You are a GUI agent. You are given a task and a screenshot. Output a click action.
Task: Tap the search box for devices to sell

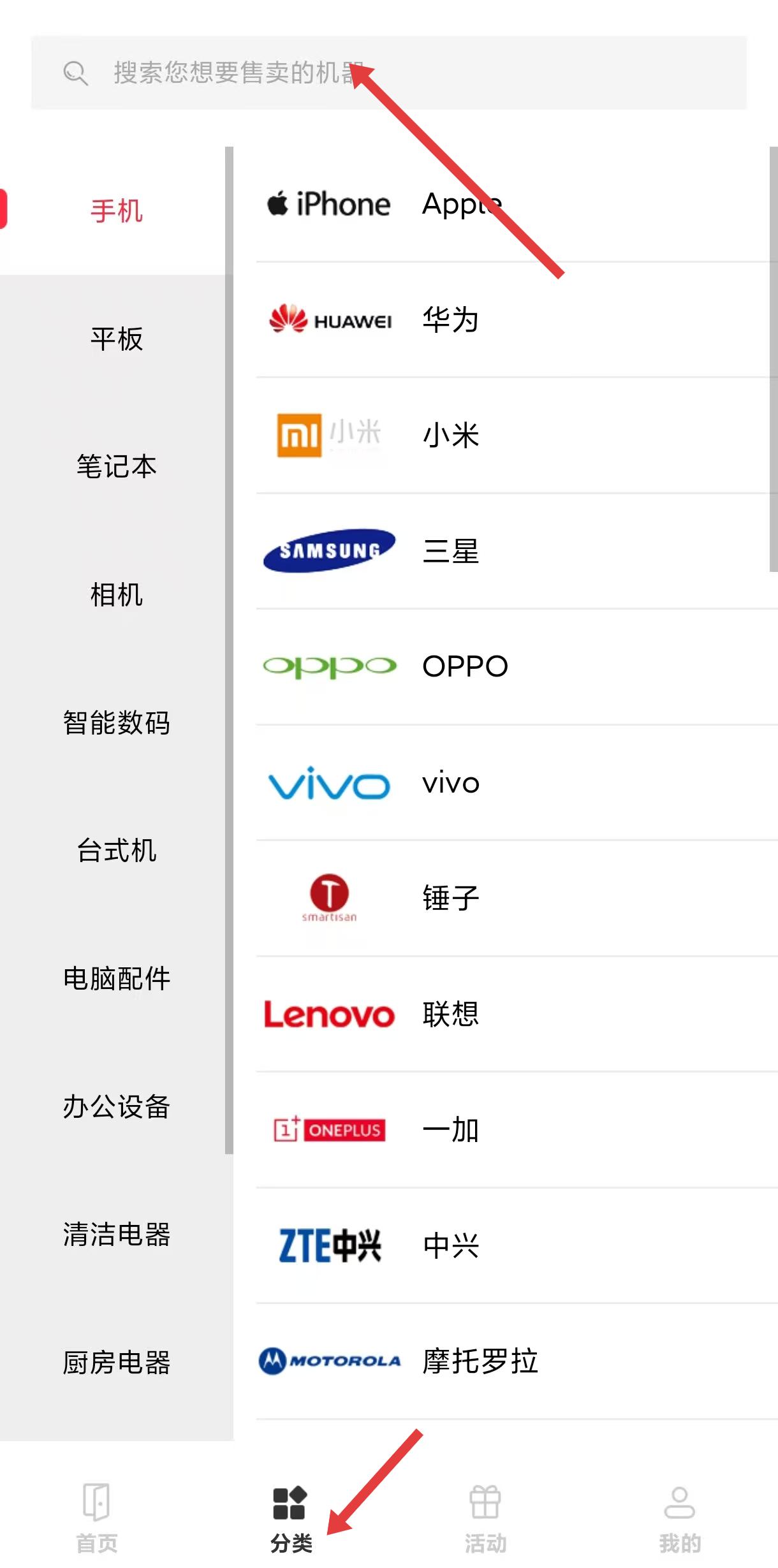pos(389,73)
